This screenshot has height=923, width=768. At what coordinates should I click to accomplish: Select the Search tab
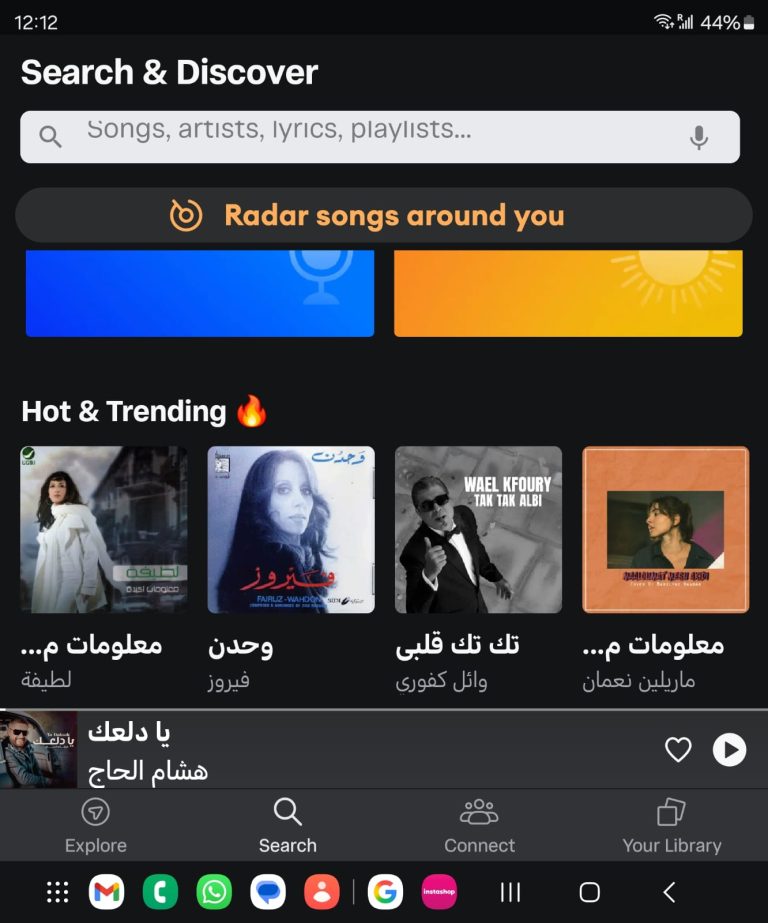click(x=288, y=825)
